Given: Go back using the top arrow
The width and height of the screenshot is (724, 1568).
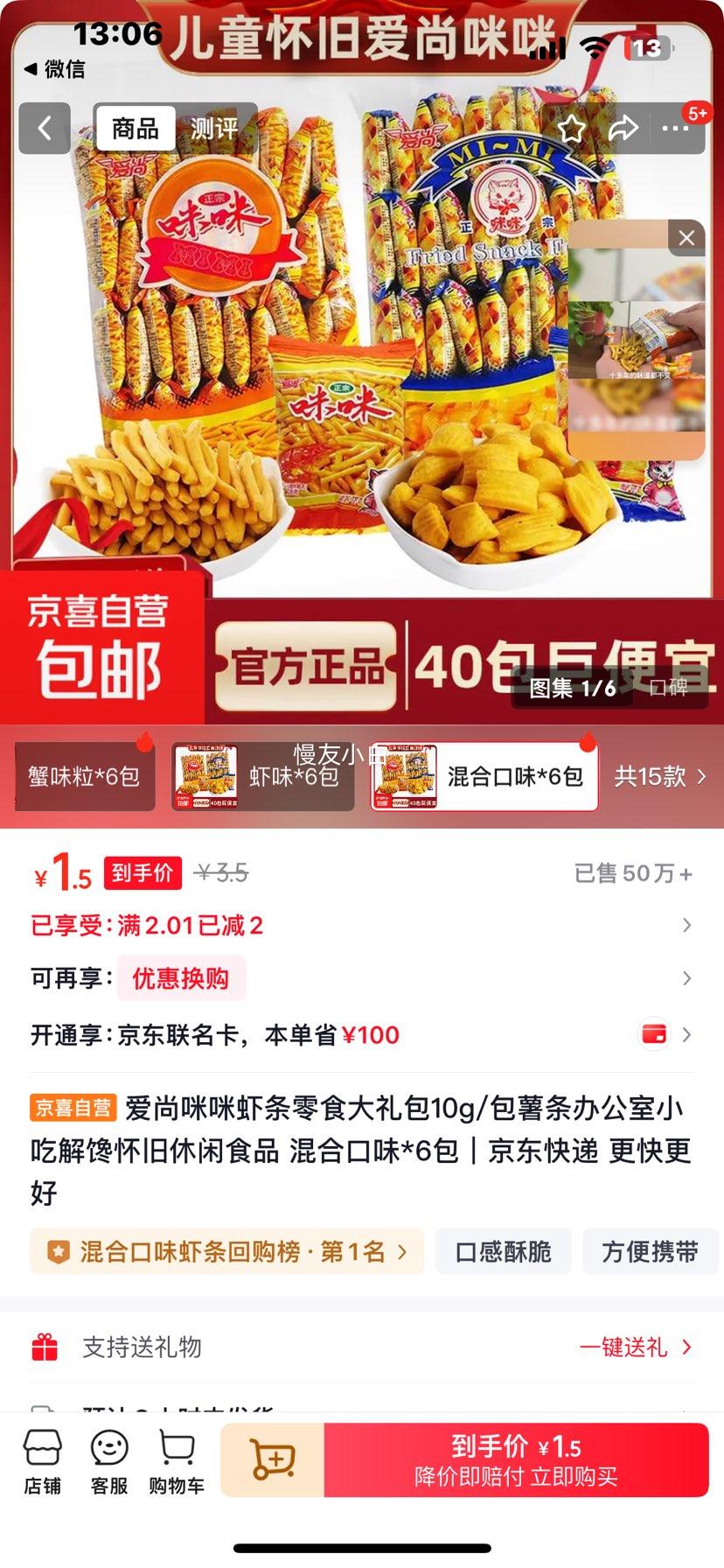Looking at the screenshot, I should pyautogui.click(x=44, y=129).
